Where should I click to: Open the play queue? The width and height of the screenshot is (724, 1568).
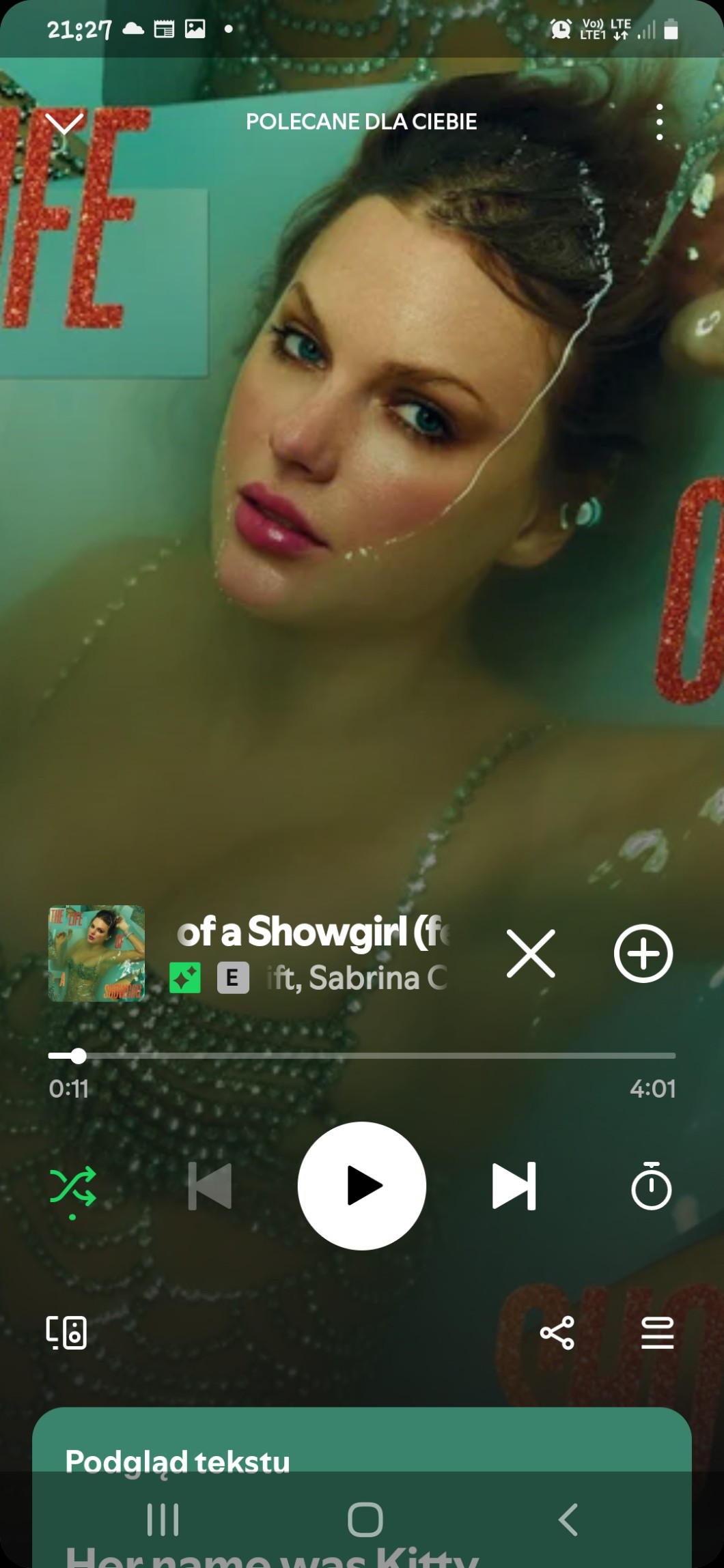tap(657, 1332)
